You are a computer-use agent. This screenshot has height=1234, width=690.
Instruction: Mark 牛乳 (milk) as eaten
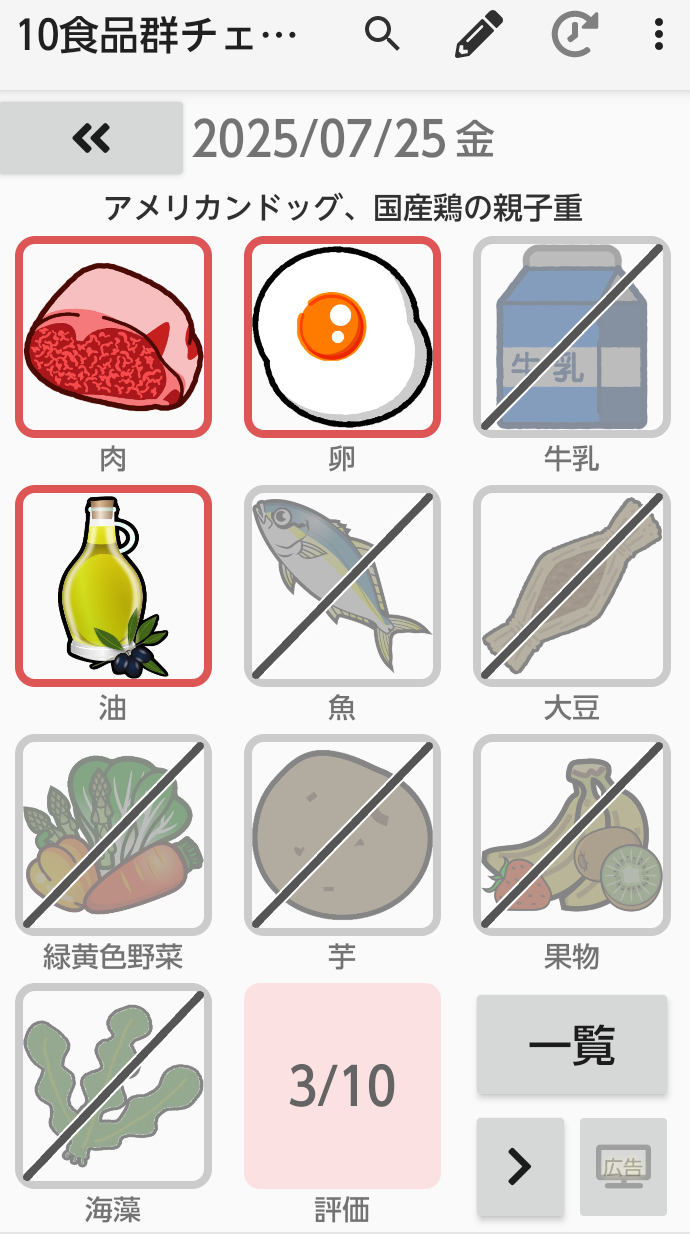pyautogui.click(x=571, y=337)
